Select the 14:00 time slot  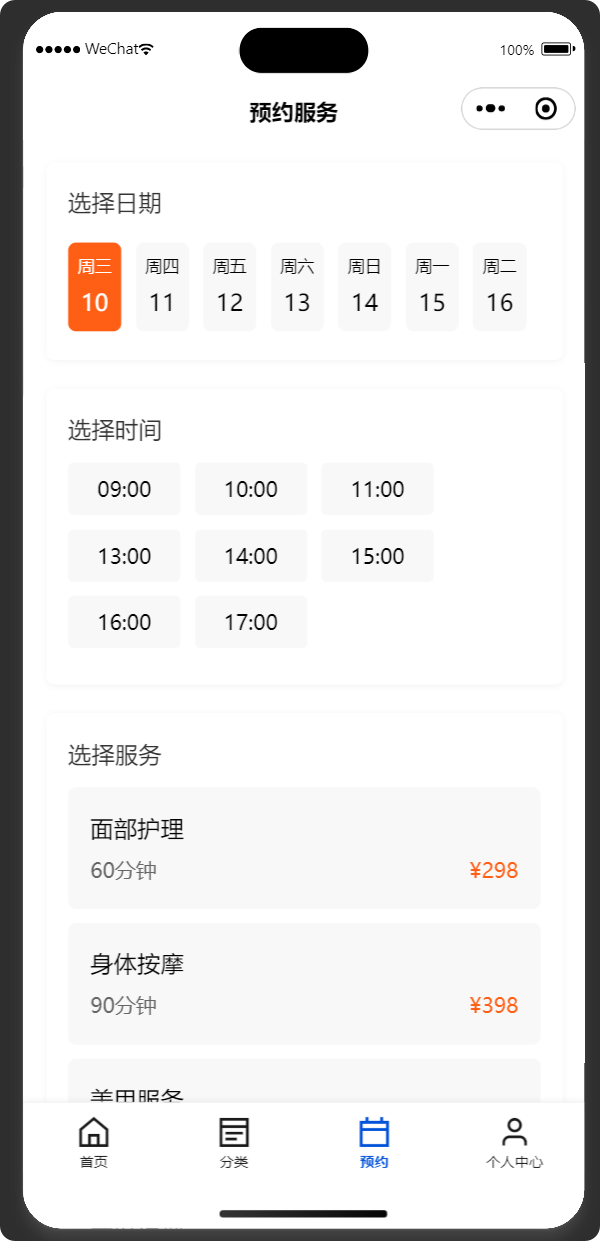[x=251, y=556]
